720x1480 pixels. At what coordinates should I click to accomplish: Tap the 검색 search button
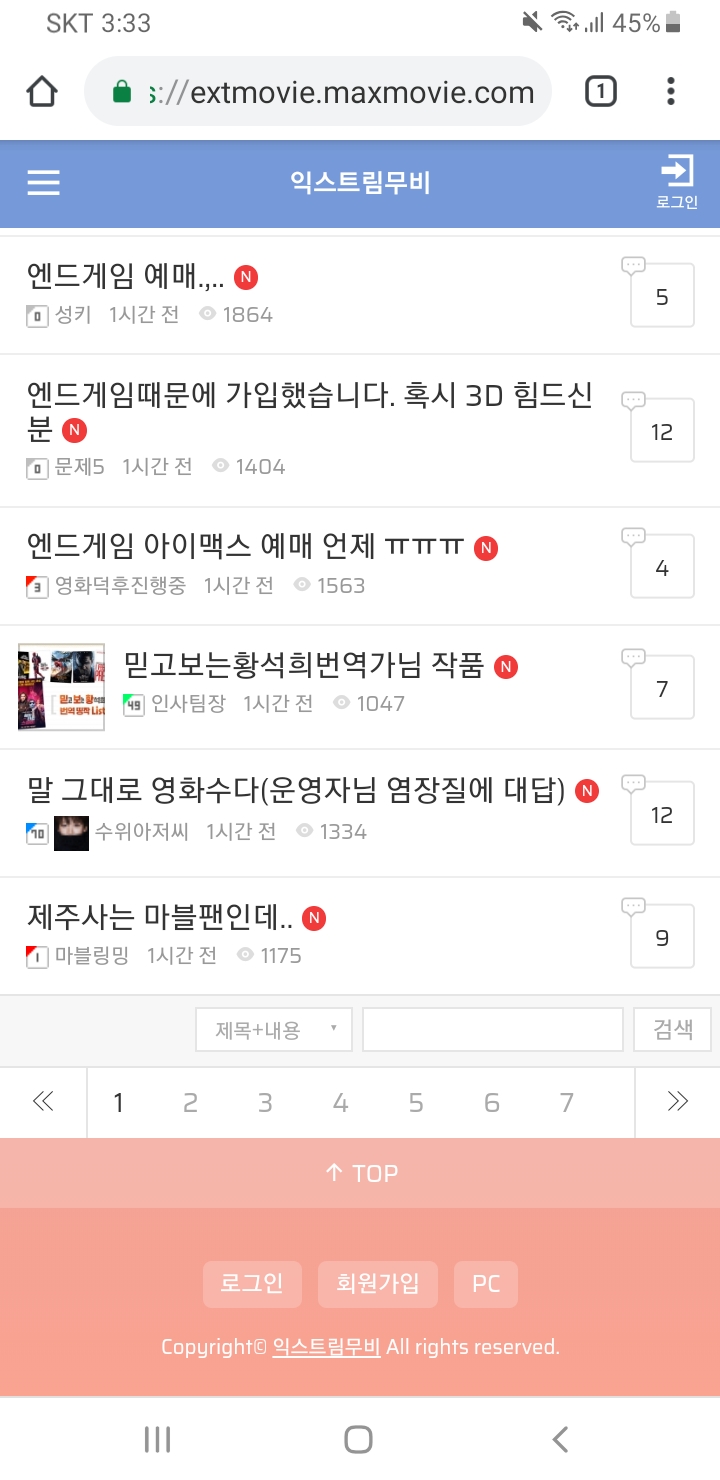click(672, 1030)
